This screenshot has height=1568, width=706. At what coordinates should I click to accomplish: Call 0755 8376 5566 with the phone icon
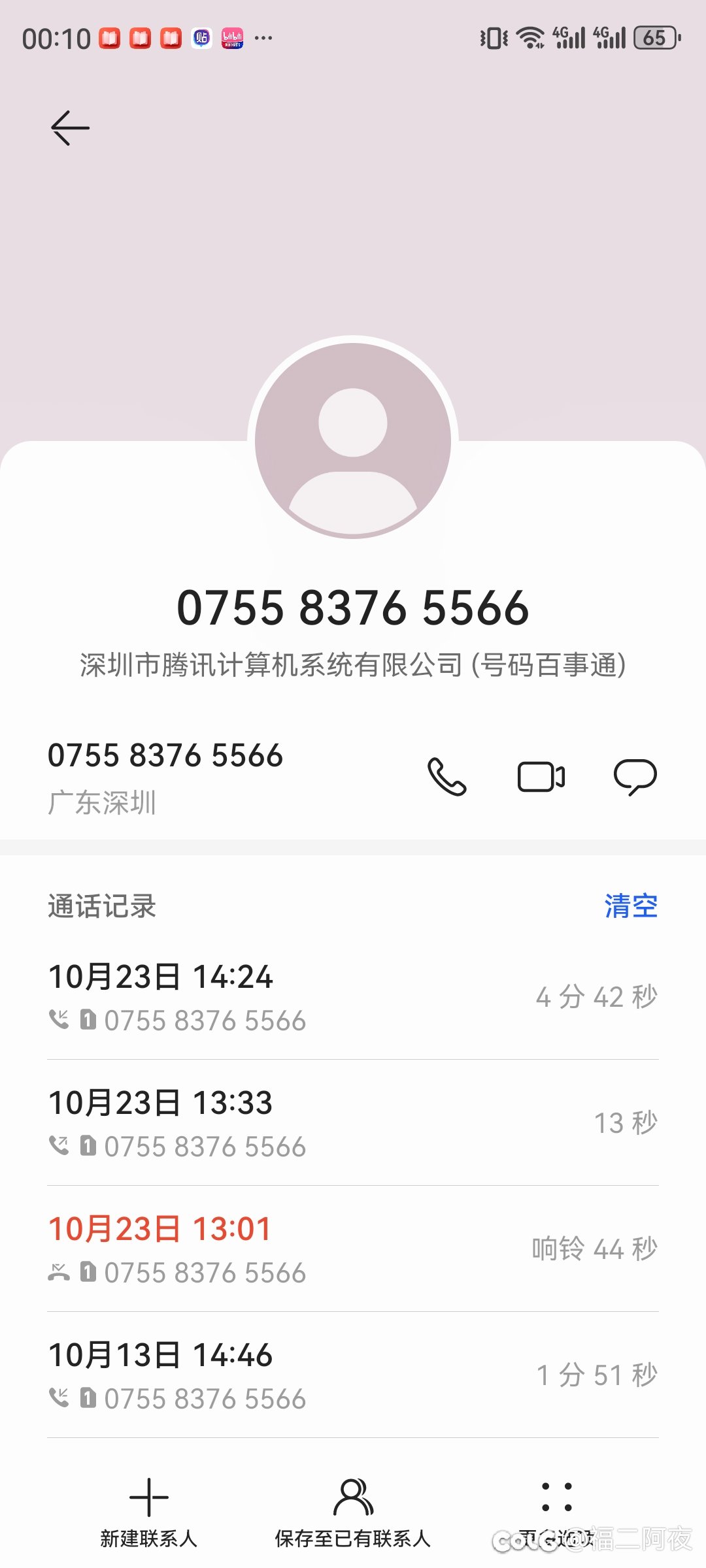coord(447,777)
